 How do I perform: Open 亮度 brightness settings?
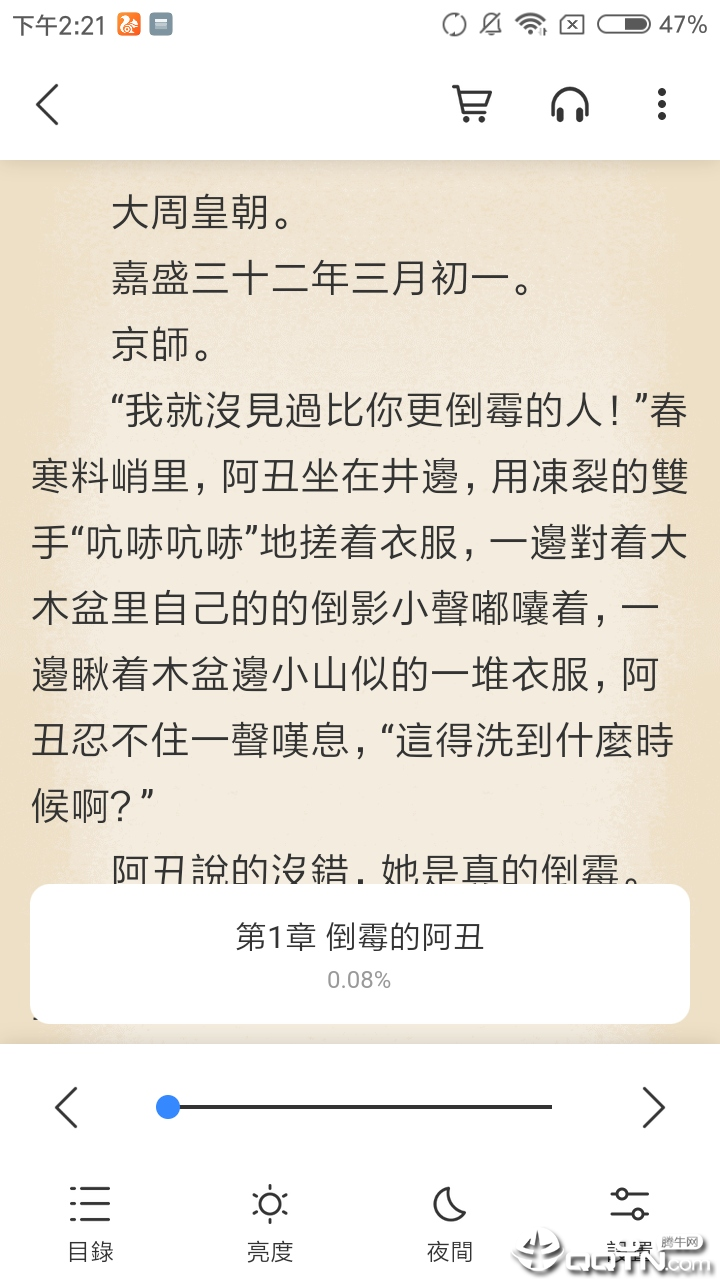[270, 1222]
